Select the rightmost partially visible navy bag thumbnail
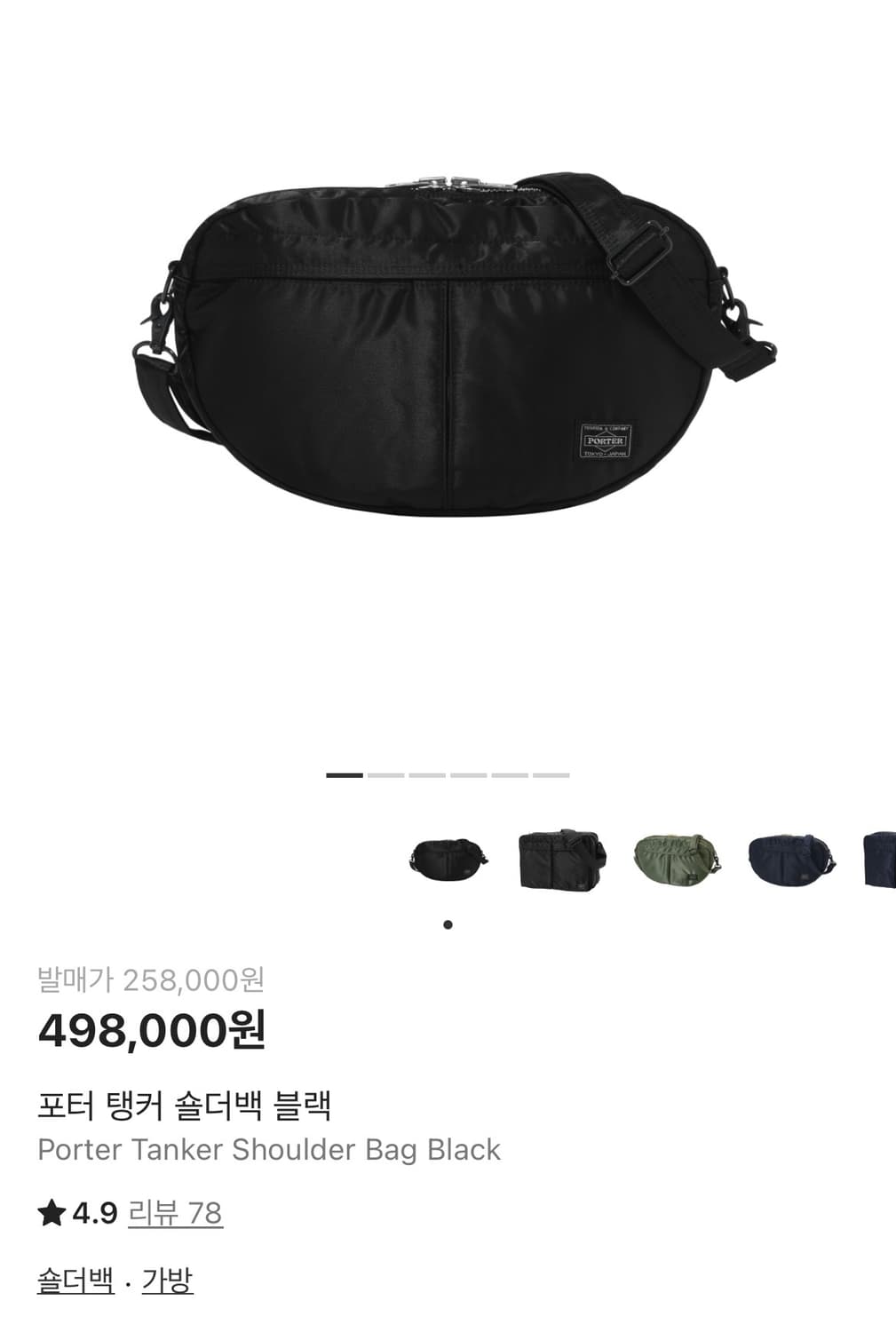The image size is (896, 1332). pos(881,855)
